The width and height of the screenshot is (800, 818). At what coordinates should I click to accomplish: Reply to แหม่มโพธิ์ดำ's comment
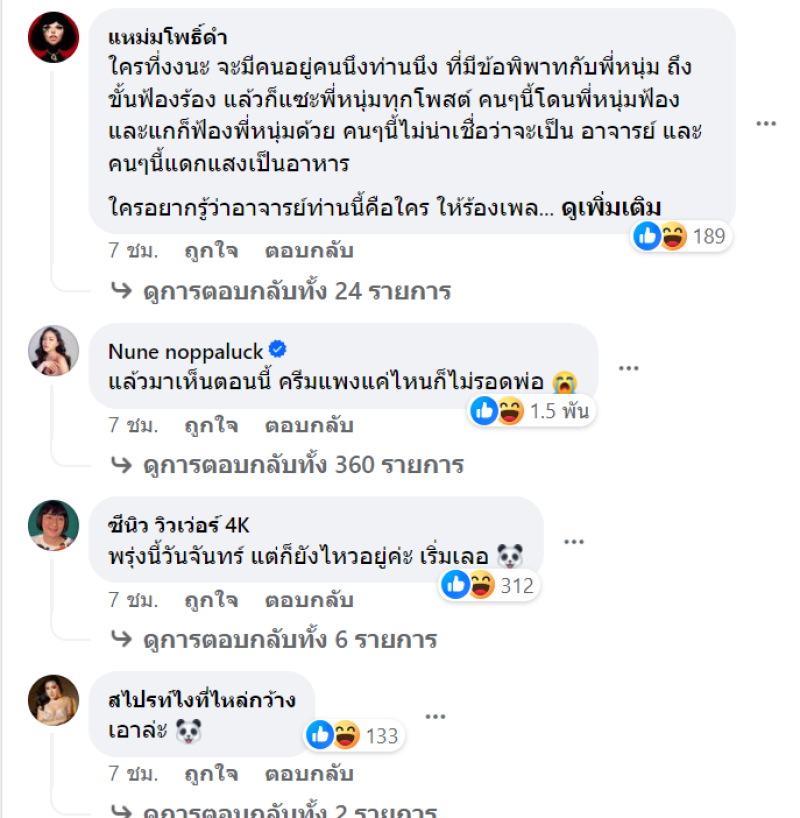[x=308, y=251]
